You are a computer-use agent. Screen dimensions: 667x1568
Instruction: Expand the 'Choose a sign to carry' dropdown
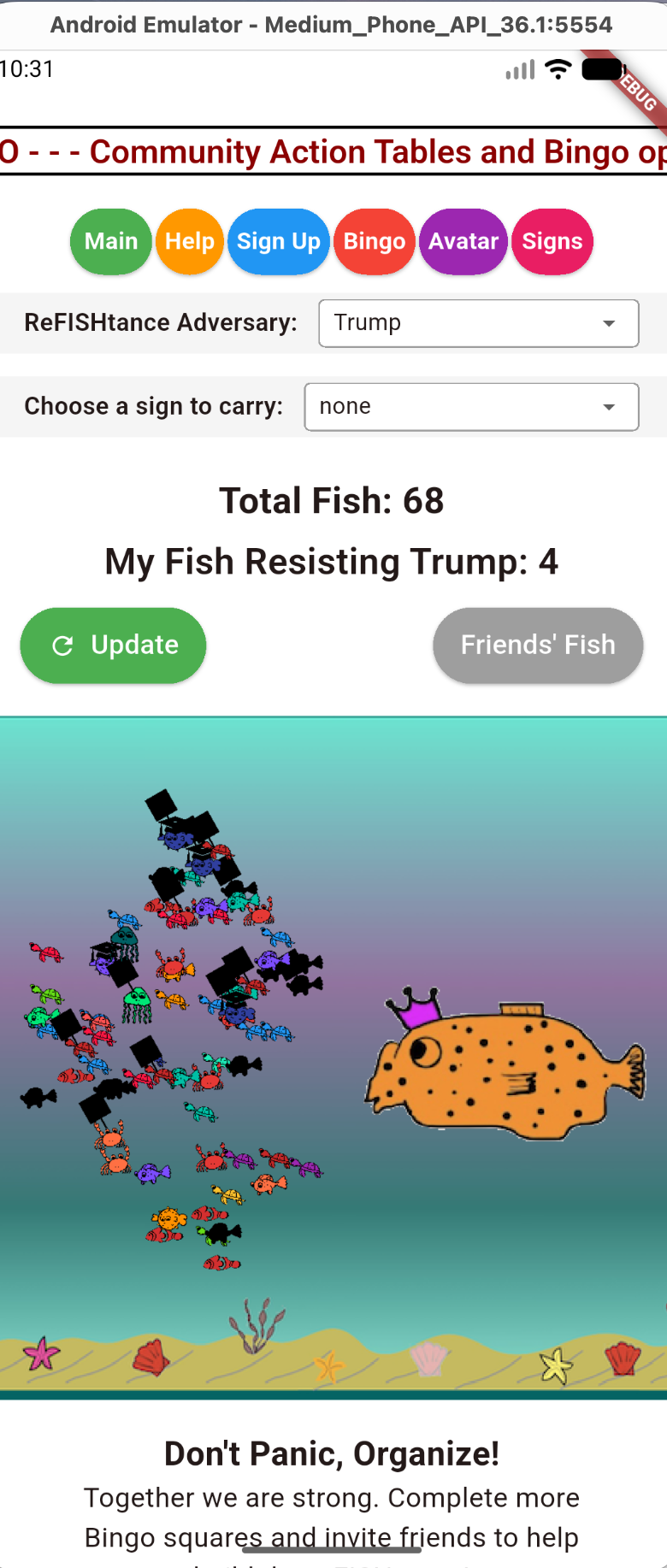[472, 406]
